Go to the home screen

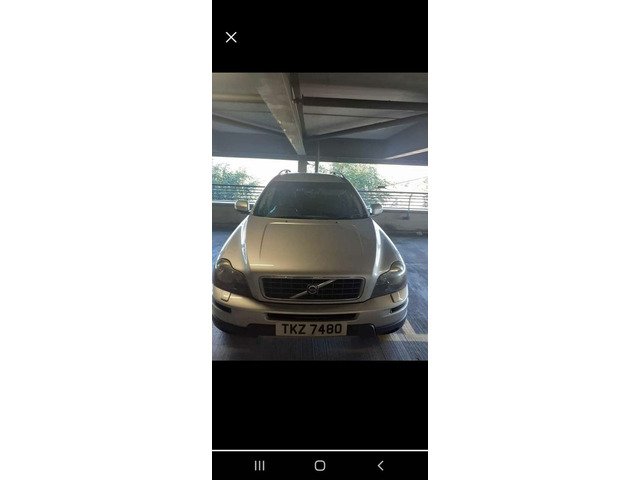(320, 465)
